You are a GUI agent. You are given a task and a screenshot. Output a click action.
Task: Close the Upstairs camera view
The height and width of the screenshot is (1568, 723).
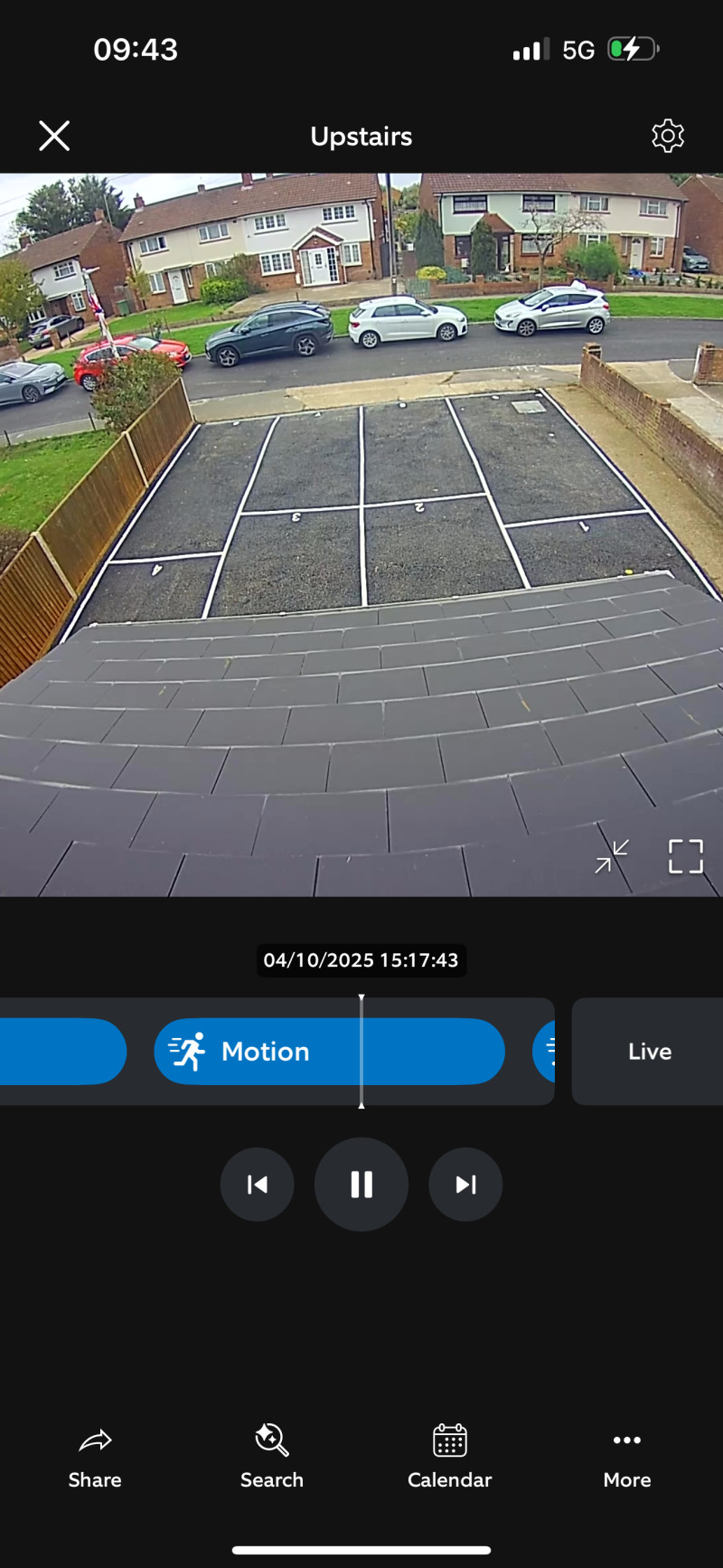[x=54, y=137]
